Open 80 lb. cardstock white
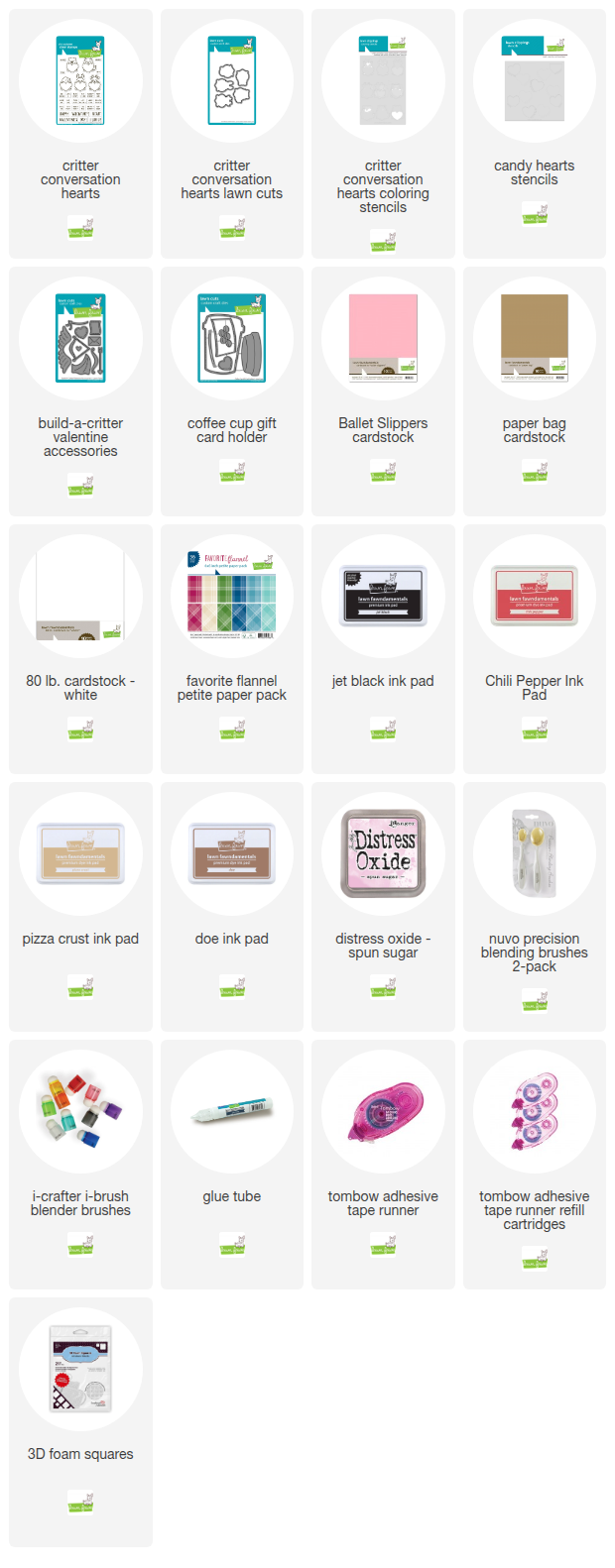Screen dimensions: 615x1568 coord(80,597)
